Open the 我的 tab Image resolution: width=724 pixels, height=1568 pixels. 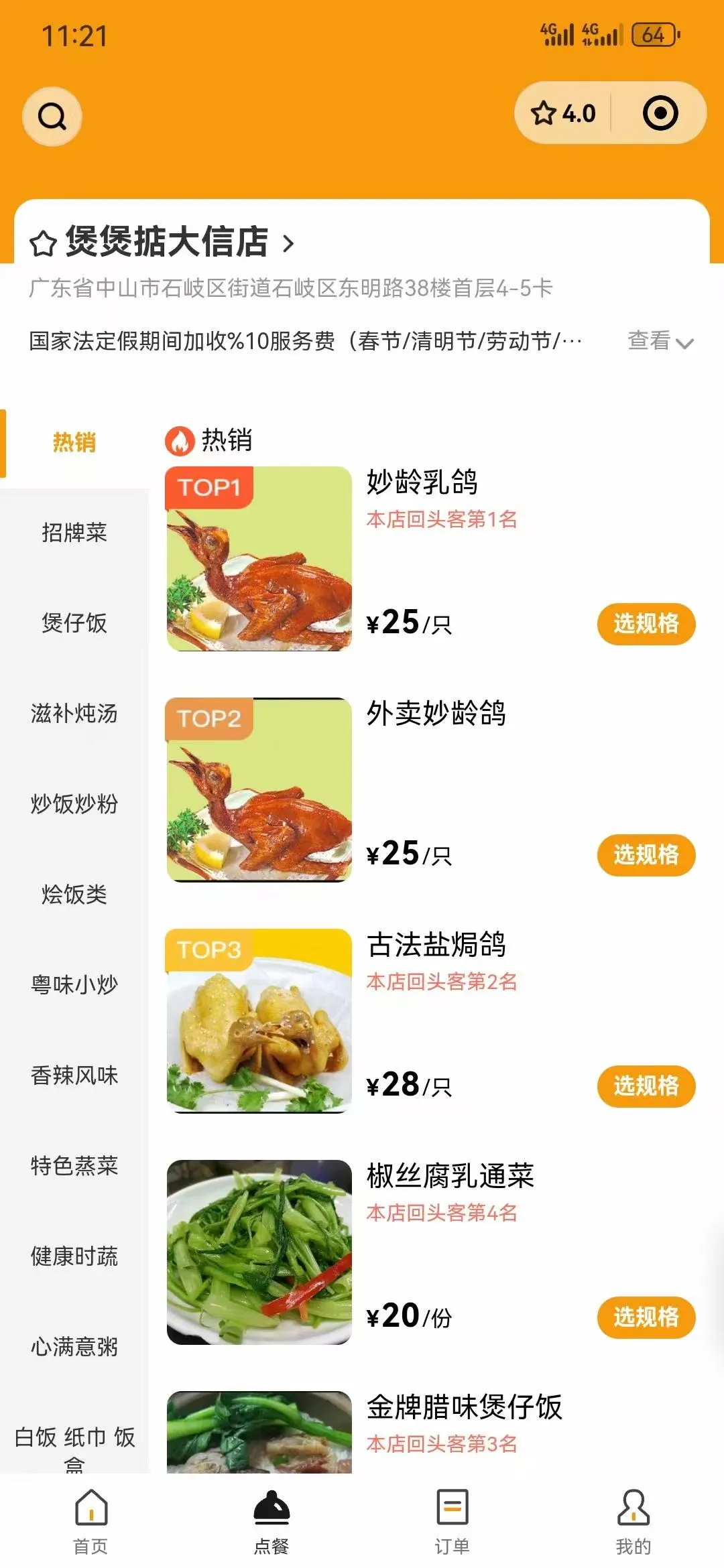tap(633, 1522)
